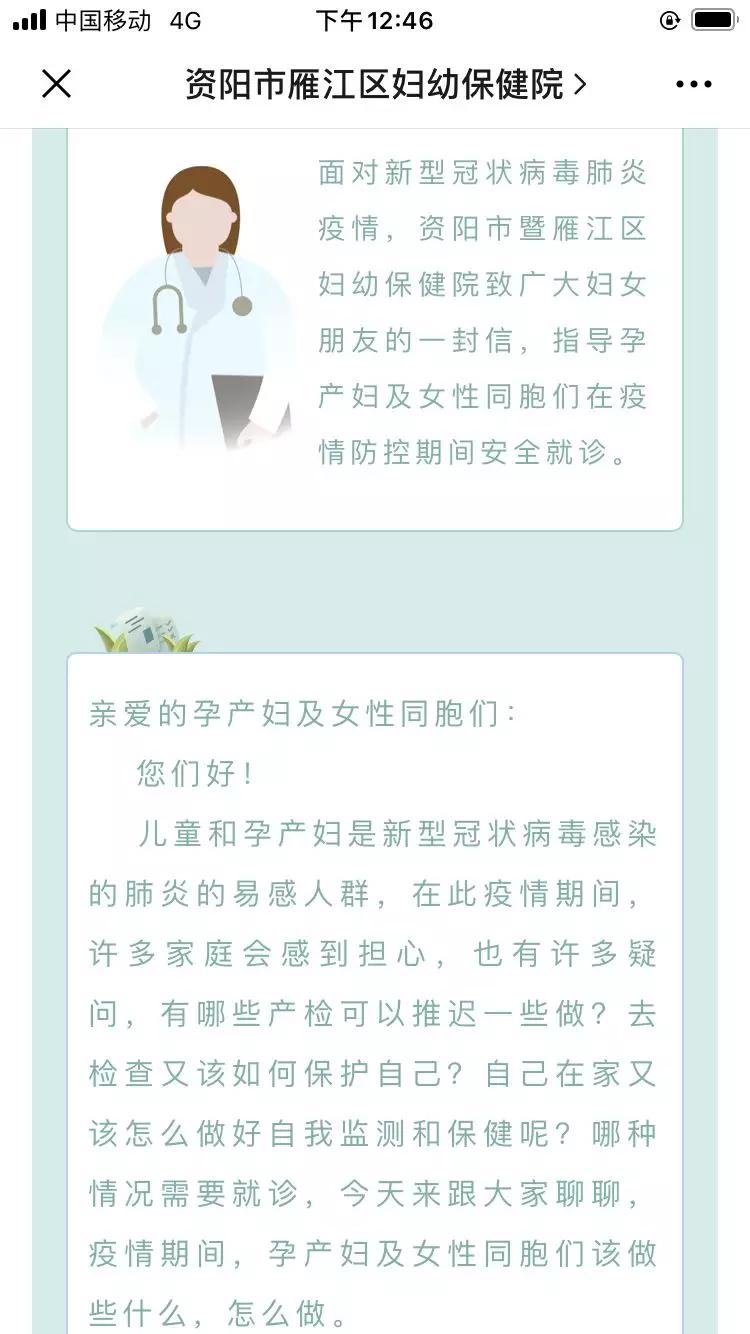Tap the cellular signal strength icon

[30, 18]
